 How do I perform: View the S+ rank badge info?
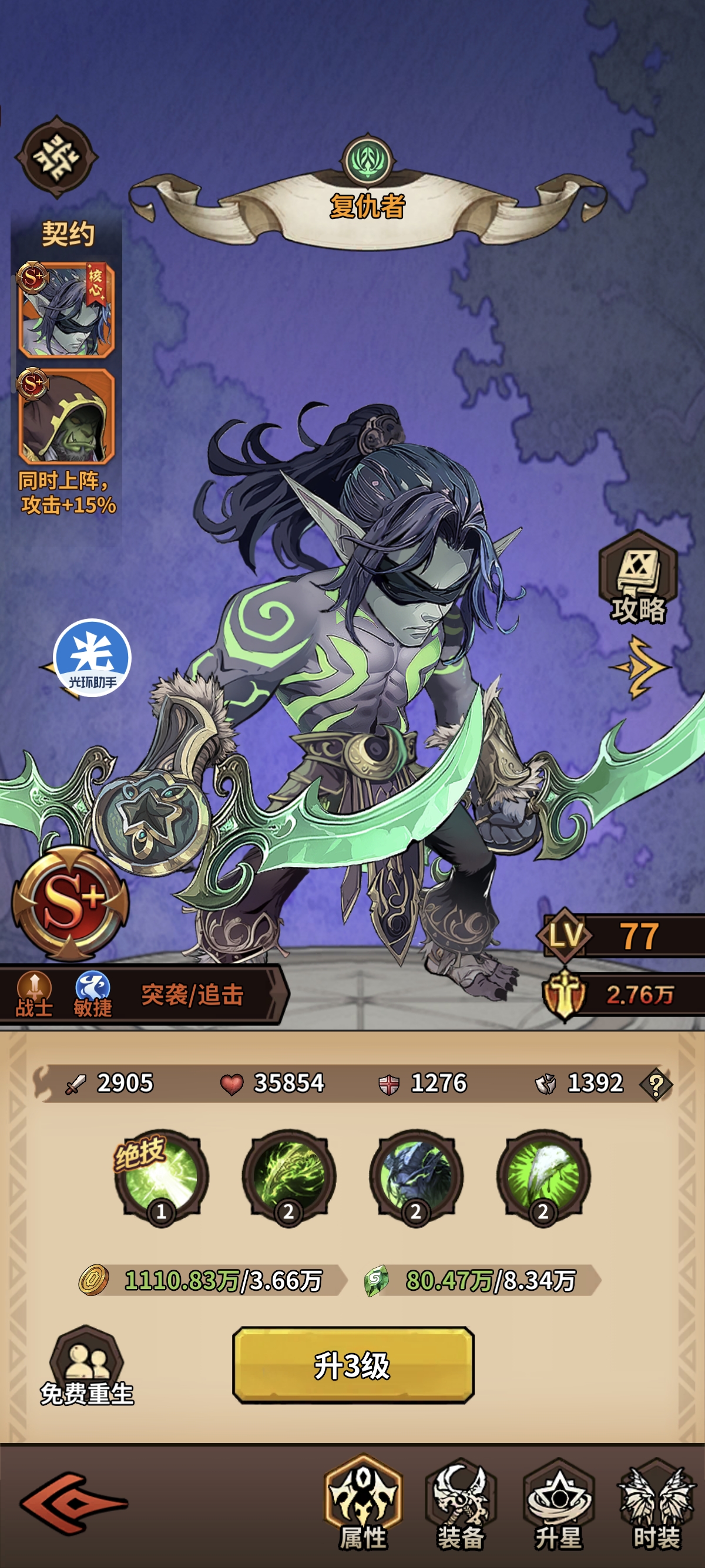point(70,901)
